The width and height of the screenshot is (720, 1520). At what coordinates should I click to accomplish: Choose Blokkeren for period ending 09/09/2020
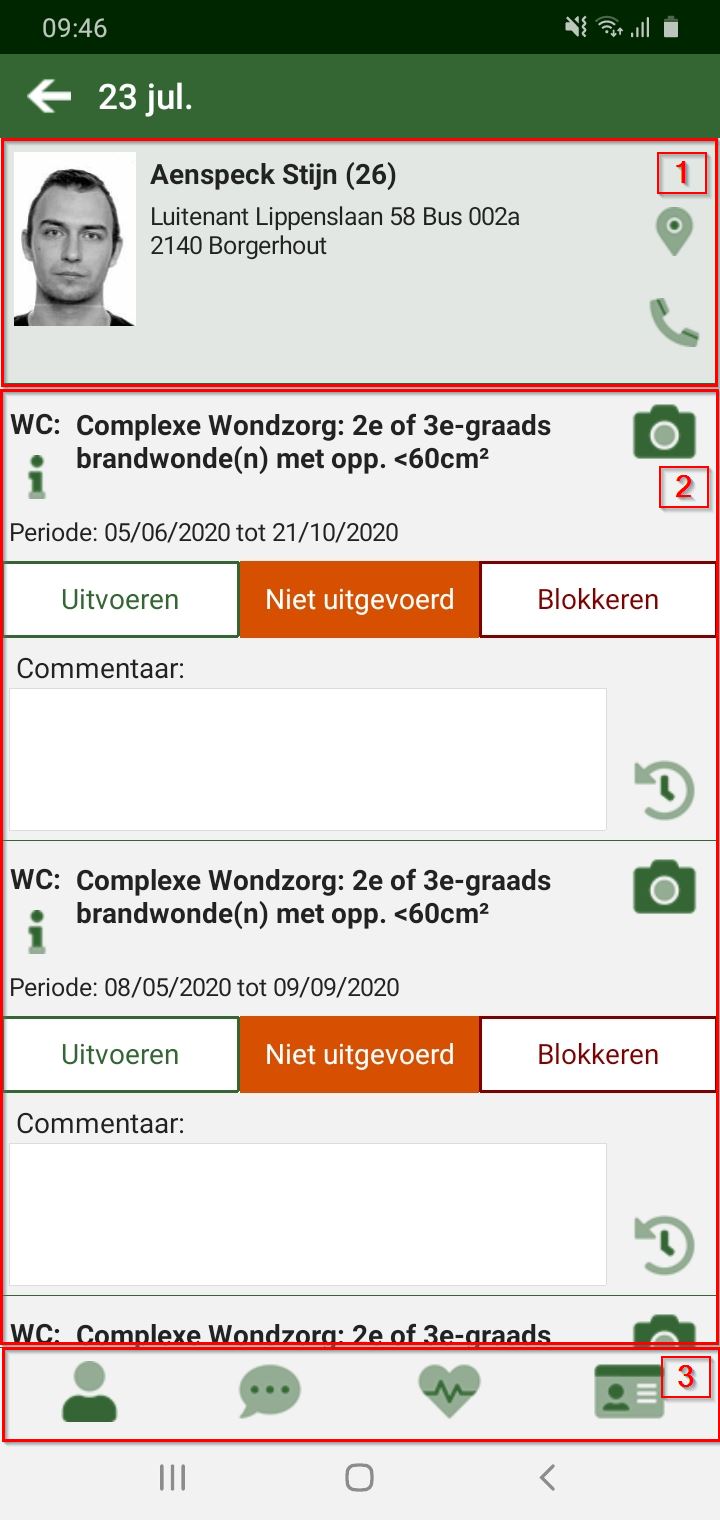click(x=598, y=1055)
